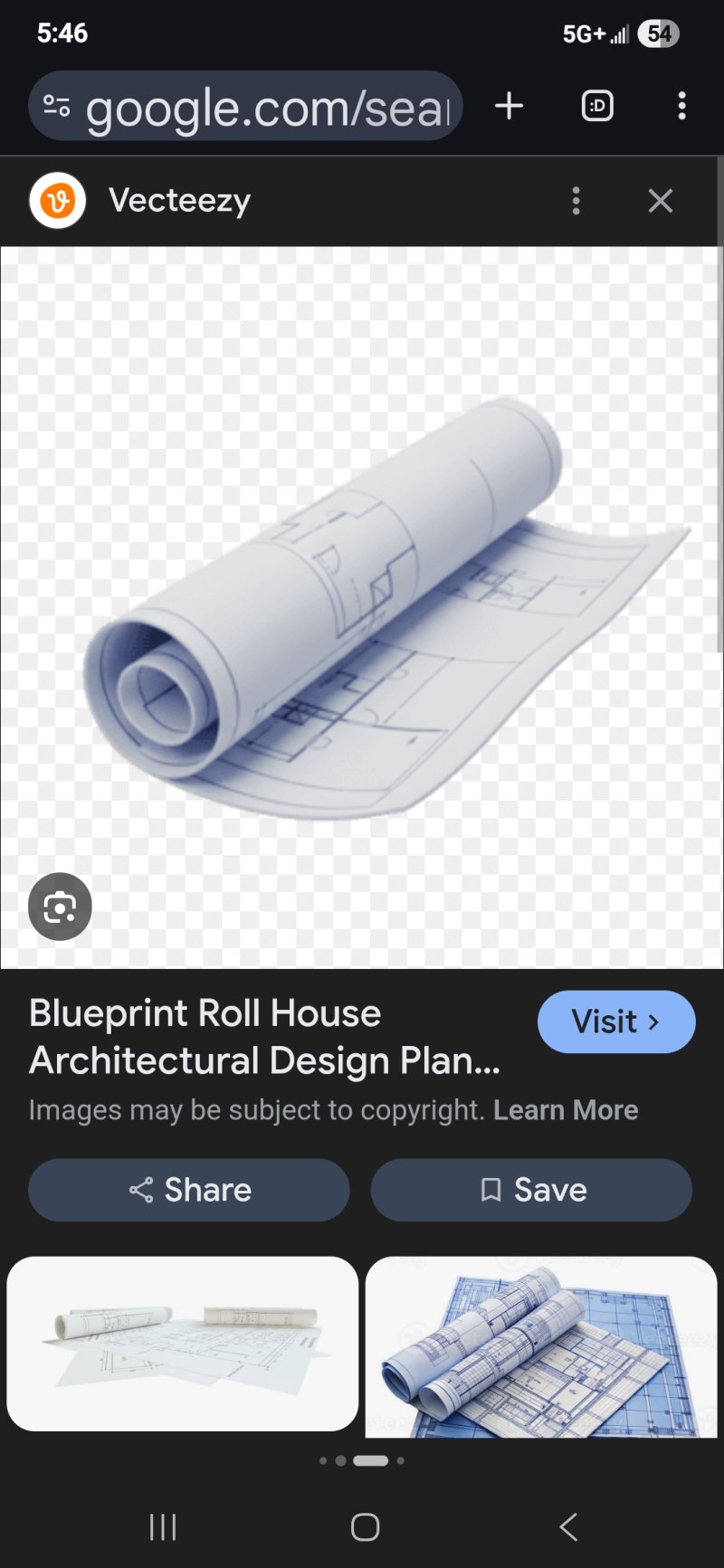Search this image with Google Lens
724x1568 pixels.
(60, 907)
